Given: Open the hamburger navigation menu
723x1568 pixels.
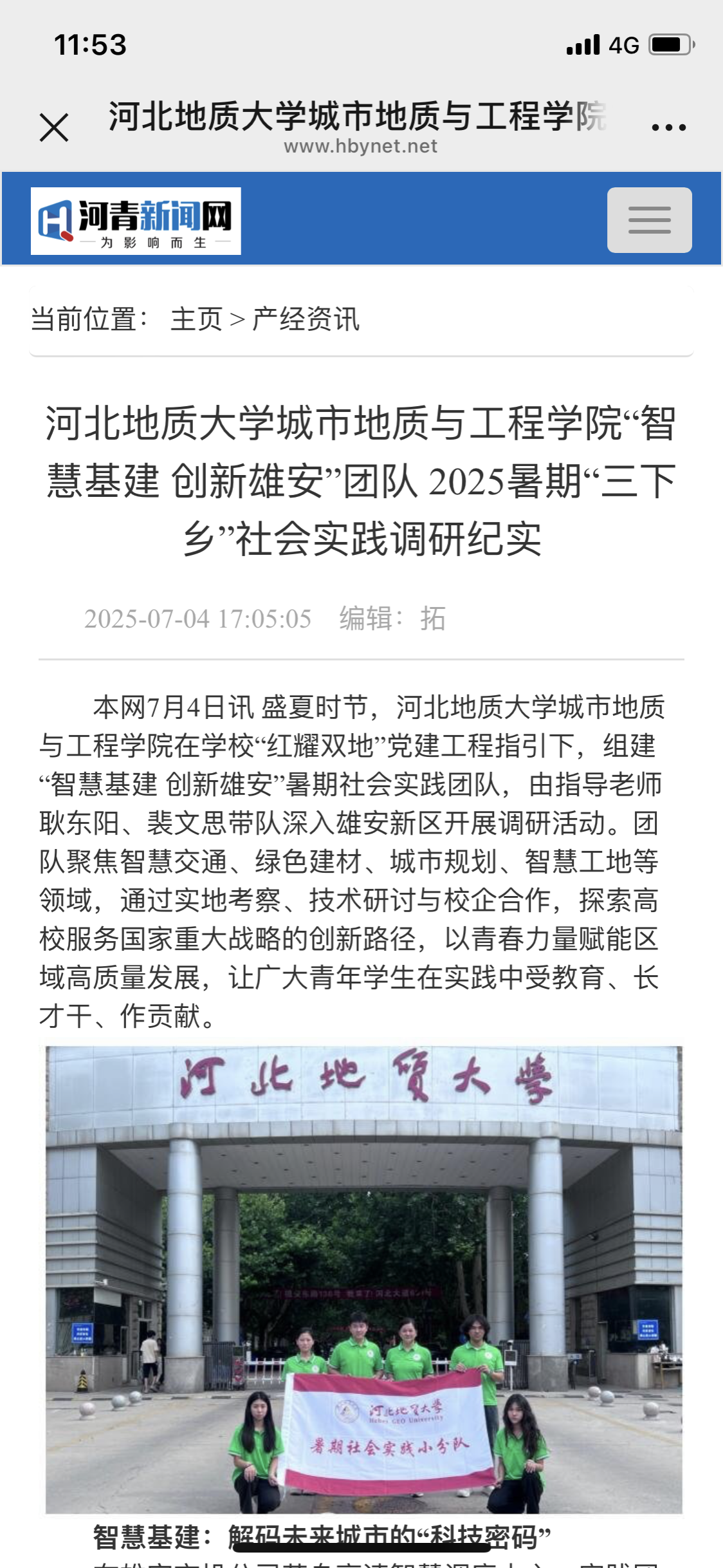Looking at the screenshot, I should point(649,220).
